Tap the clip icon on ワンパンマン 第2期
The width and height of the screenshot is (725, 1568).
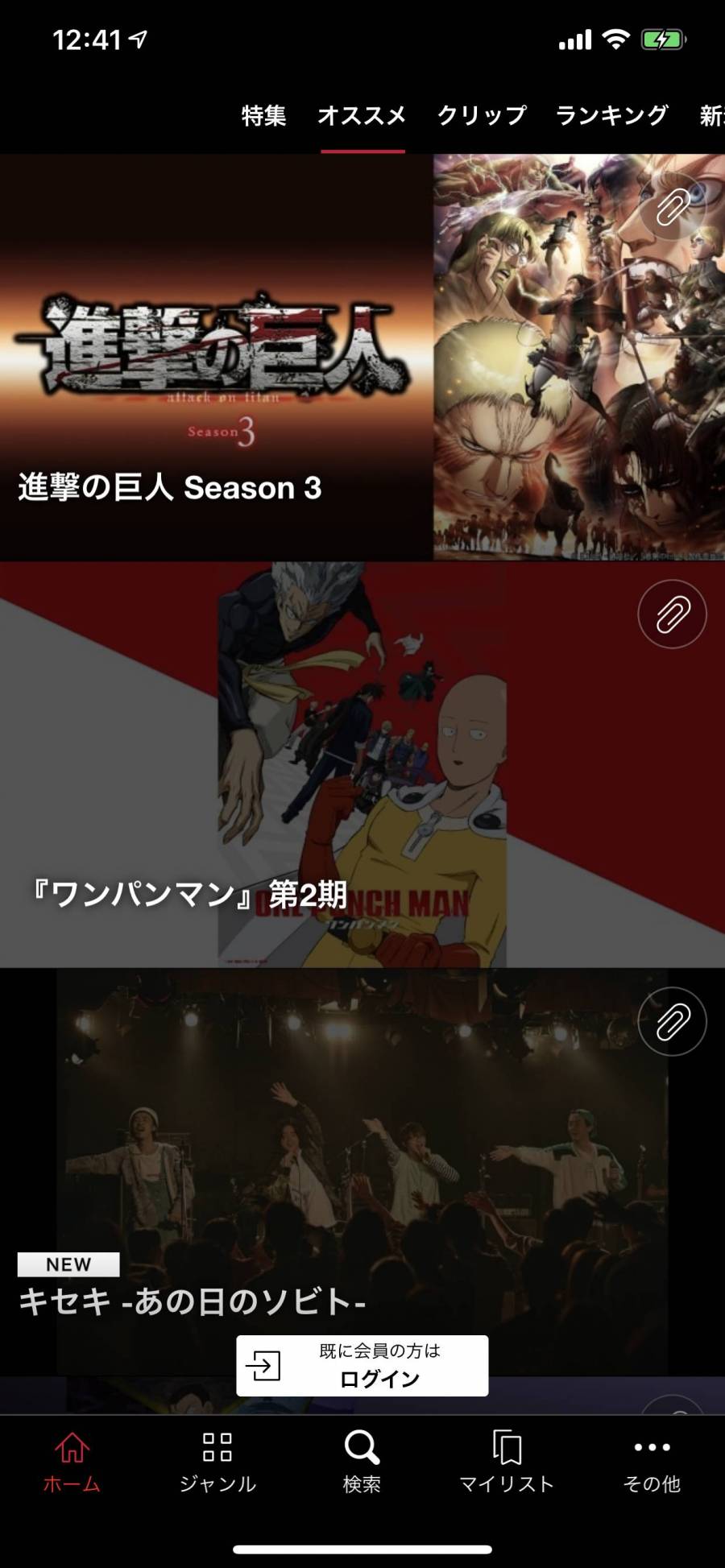click(x=672, y=614)
